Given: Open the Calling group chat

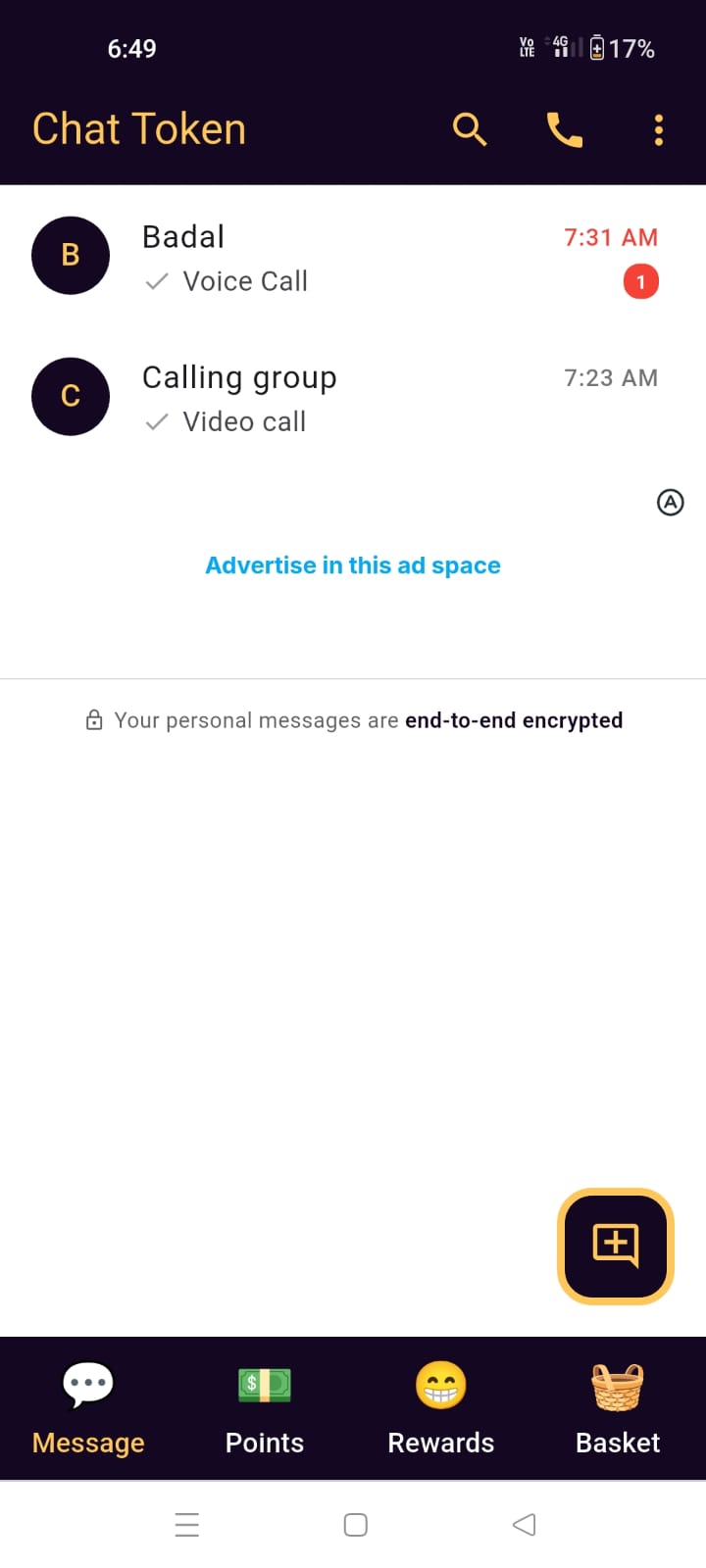Looking at the screenshot, I should (x=353, y=397).
